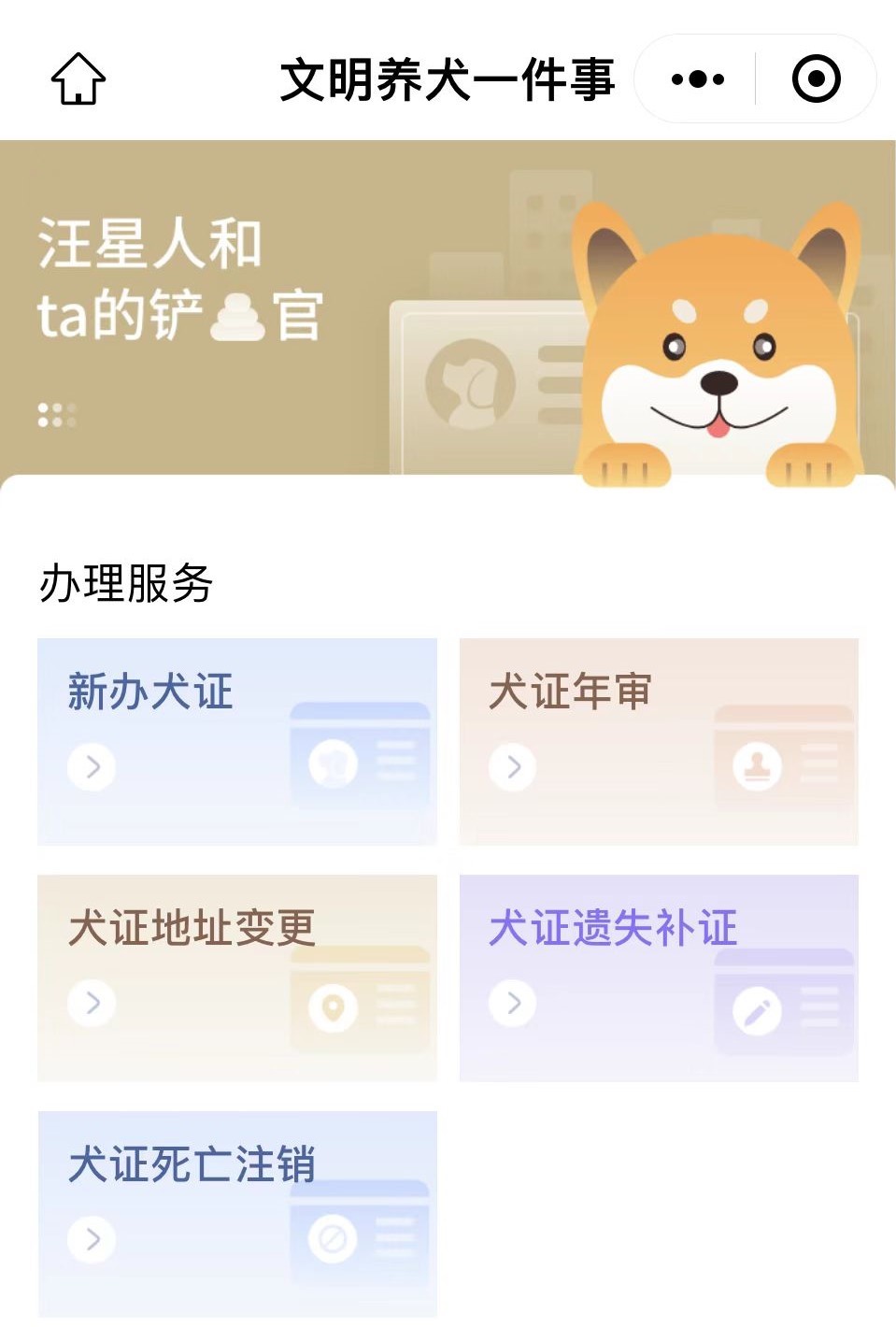
Task: Select the 犬证年审 service card
Action: [659, 741]
